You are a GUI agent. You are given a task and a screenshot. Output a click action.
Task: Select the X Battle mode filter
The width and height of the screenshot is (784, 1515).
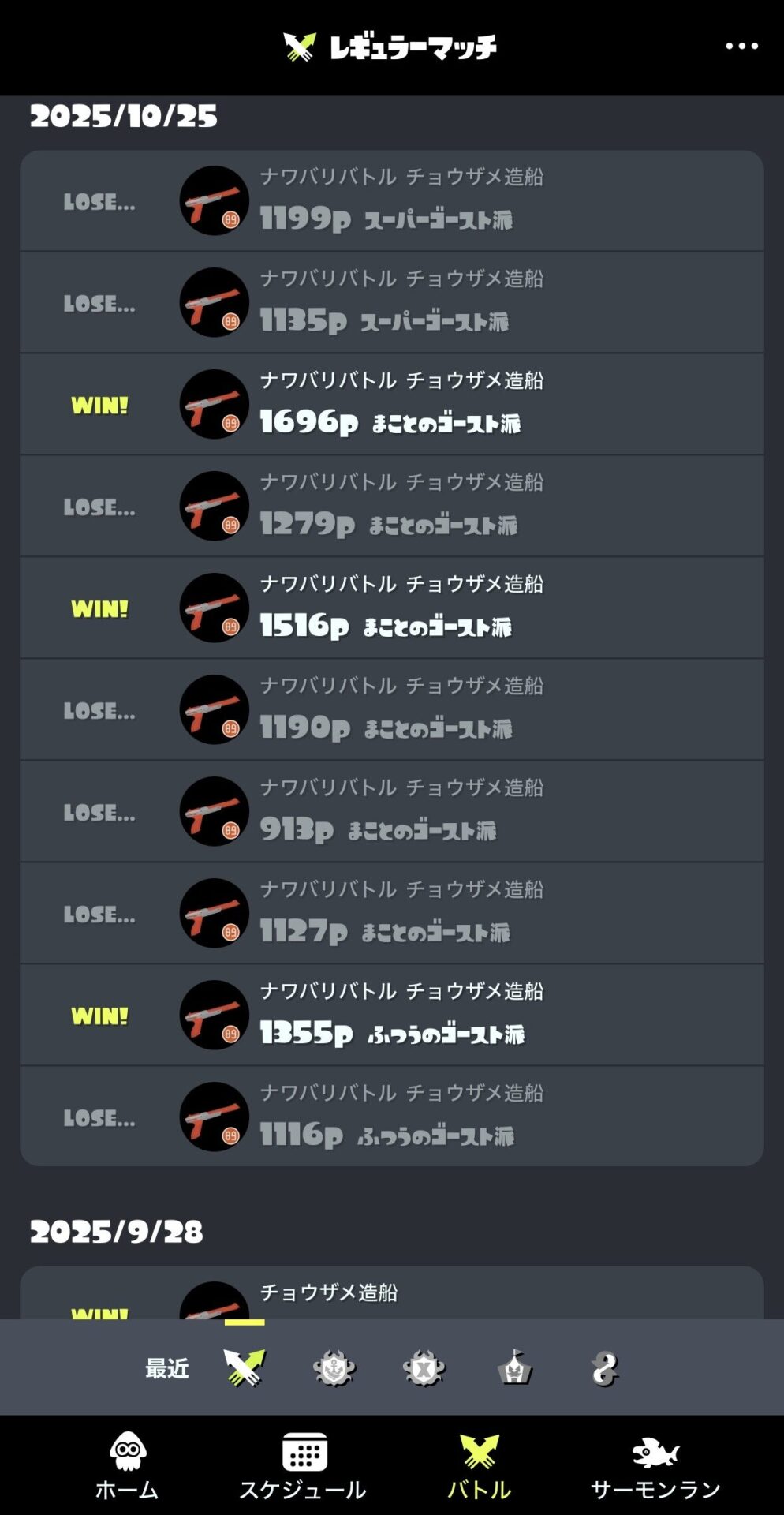click(424, 1368)
